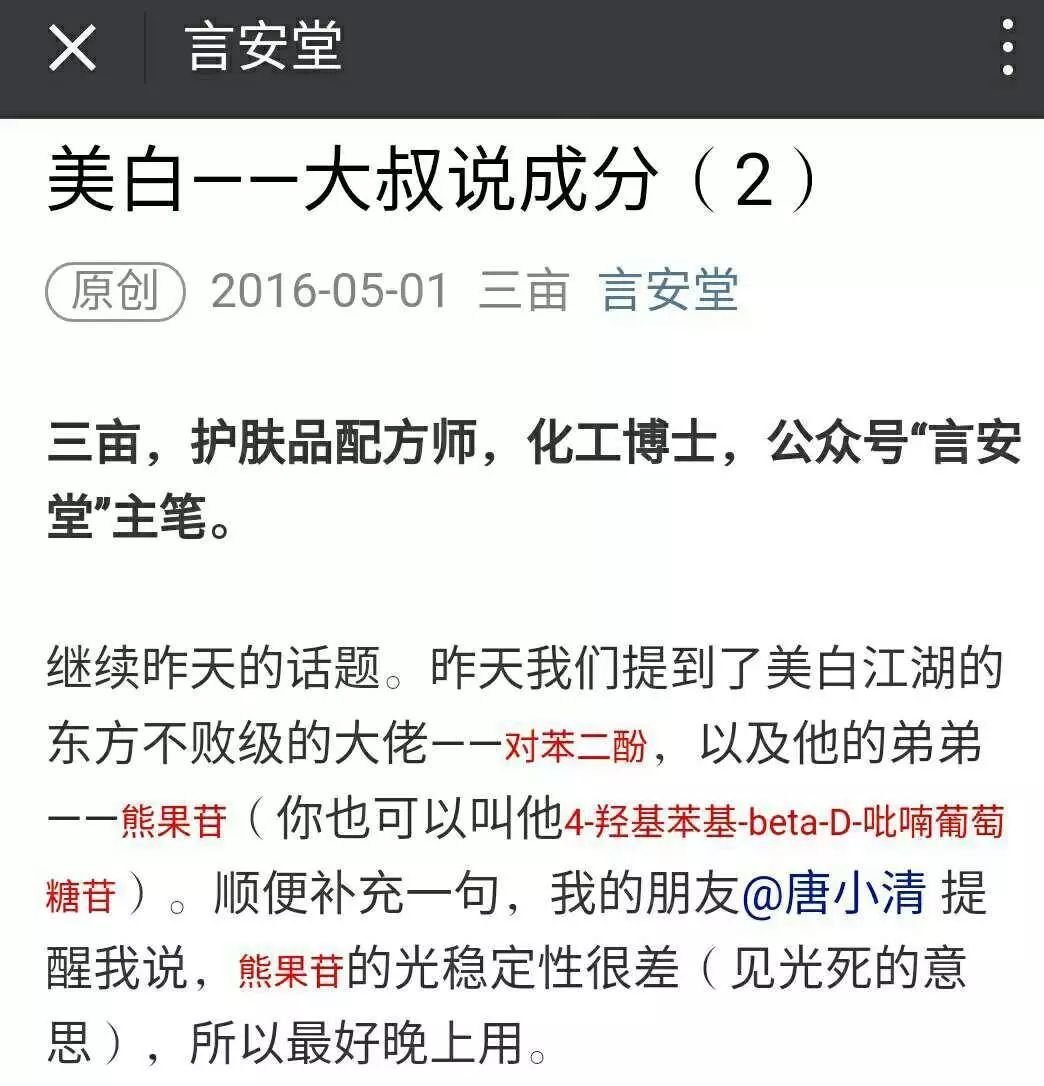Tap the @唐小清 mention link
The image size is (1044, 1086).
click(x=833, y=894)
